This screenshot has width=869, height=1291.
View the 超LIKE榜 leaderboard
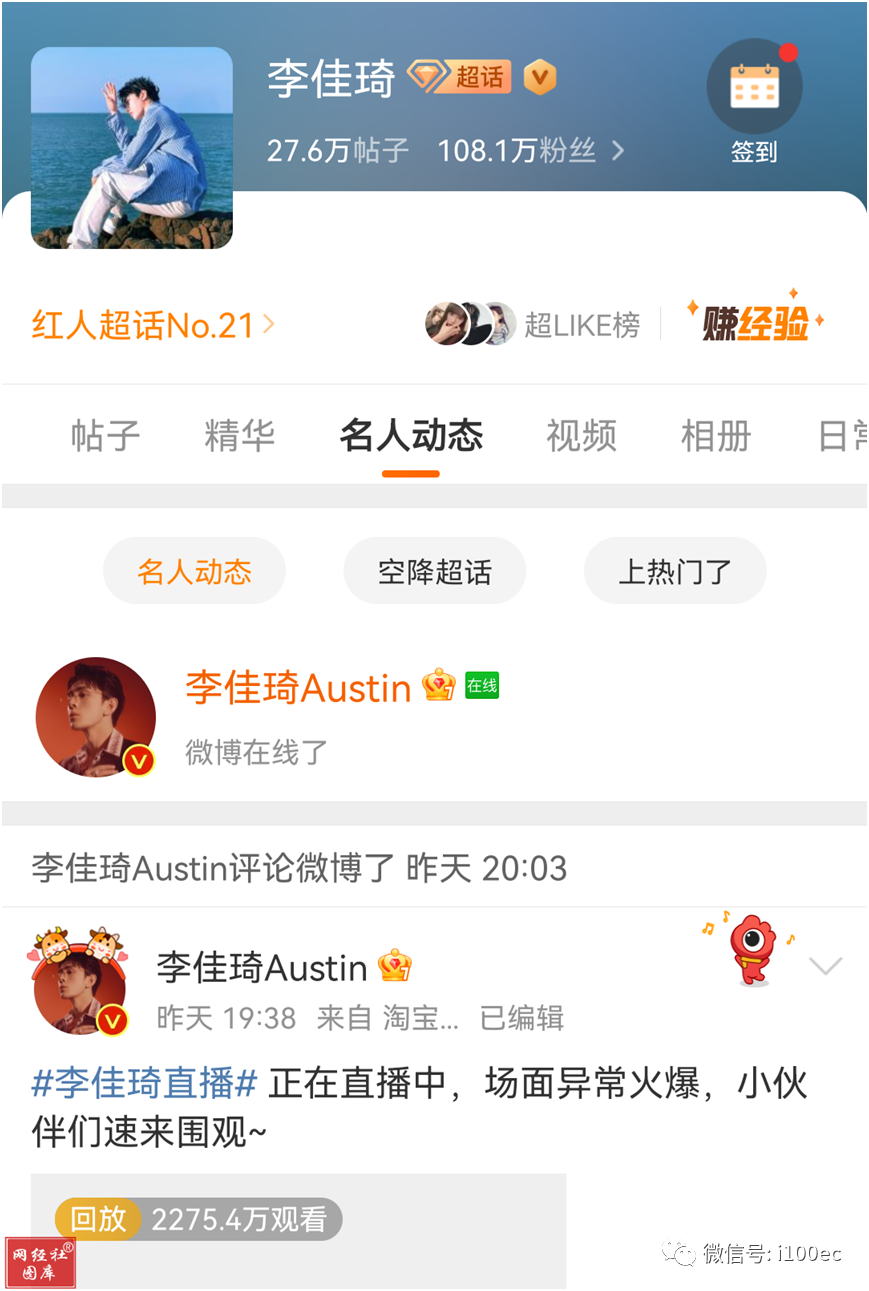coord(535,324)
